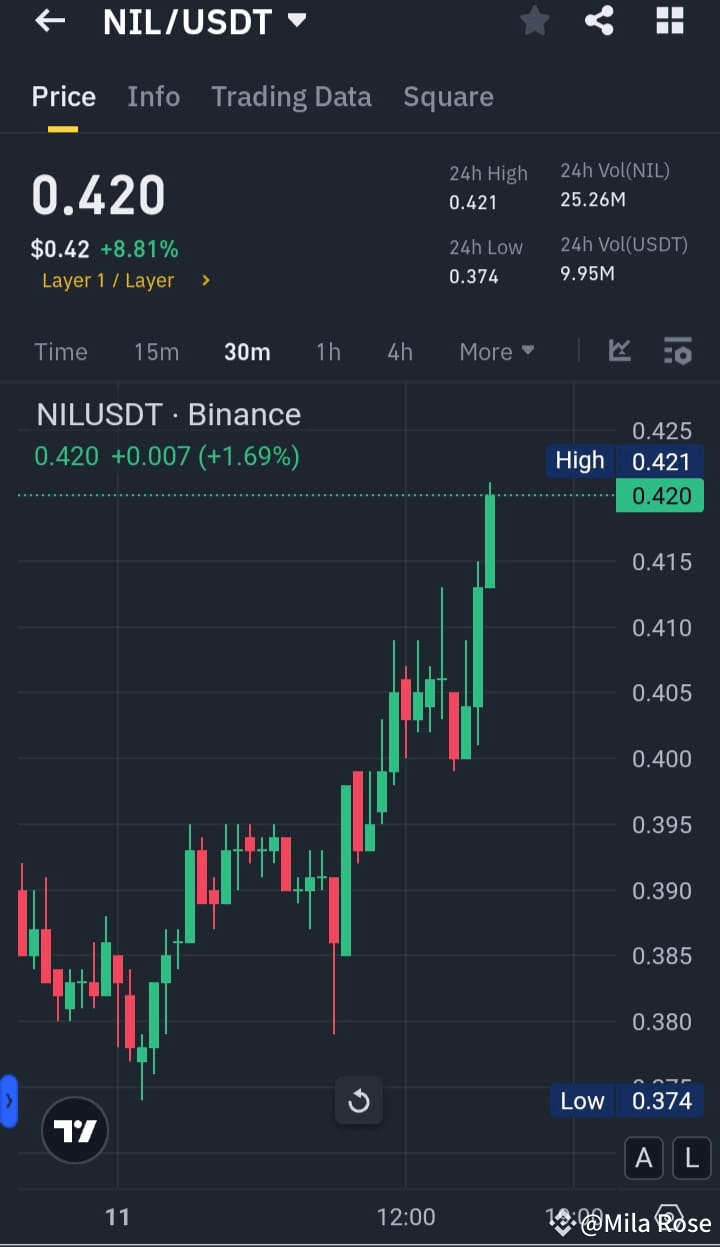This screenshot has height=1247, width=720.
Task: Open the widgets grid icon top right
Action: point(669,20)
